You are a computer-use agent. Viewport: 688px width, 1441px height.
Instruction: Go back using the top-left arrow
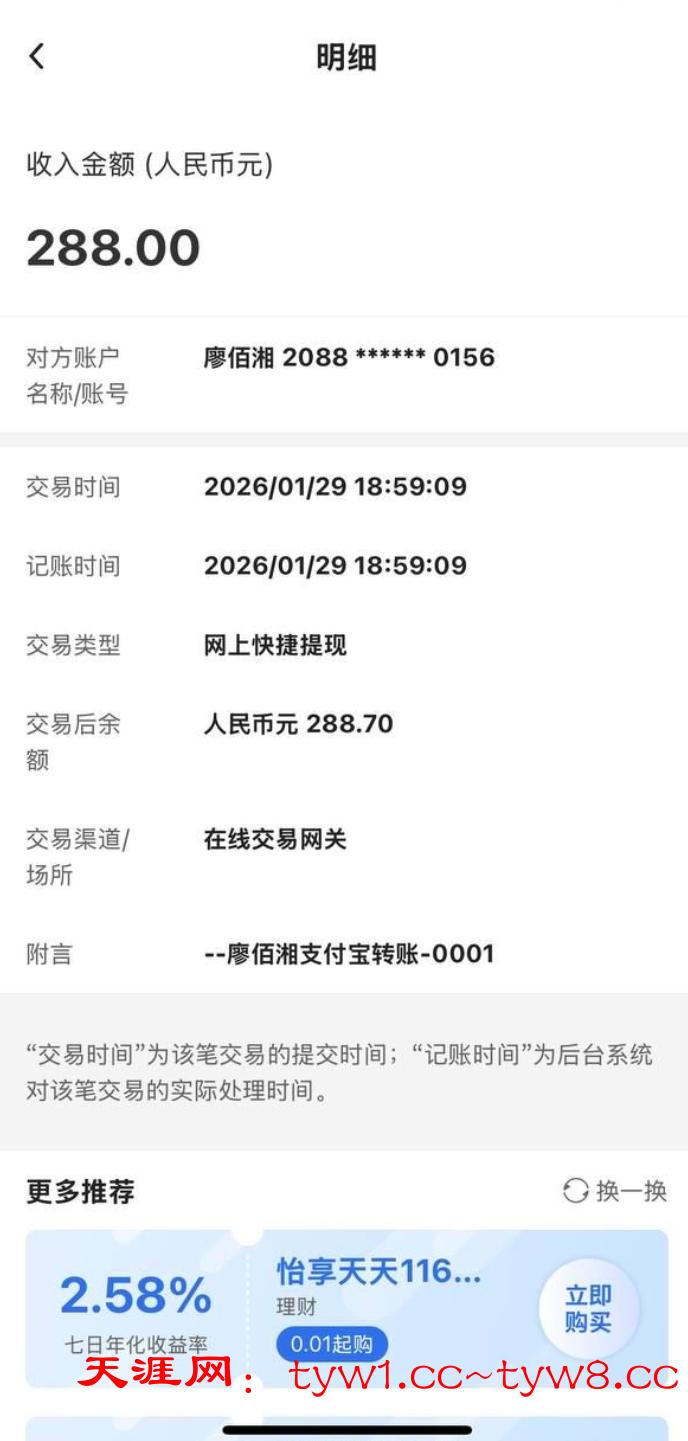click(37, 57)
